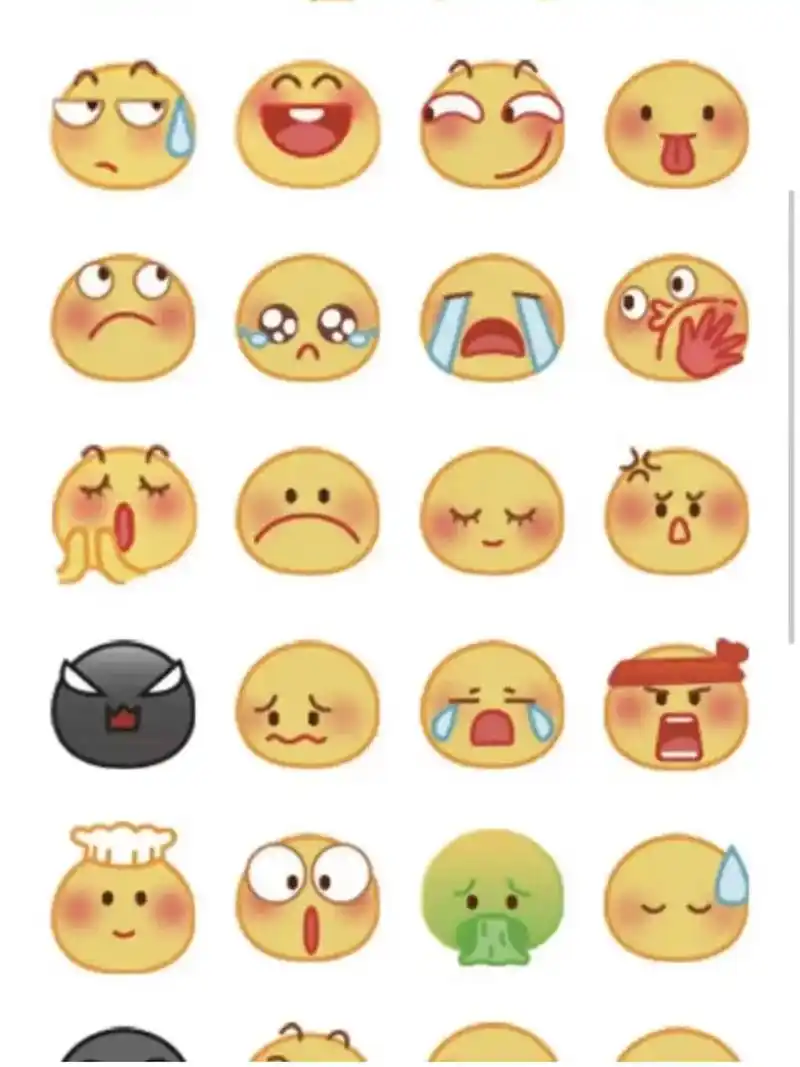Select the emoji wearing a chef hat
This screenshot has height=1067, width=800.
tap(123, 898)
